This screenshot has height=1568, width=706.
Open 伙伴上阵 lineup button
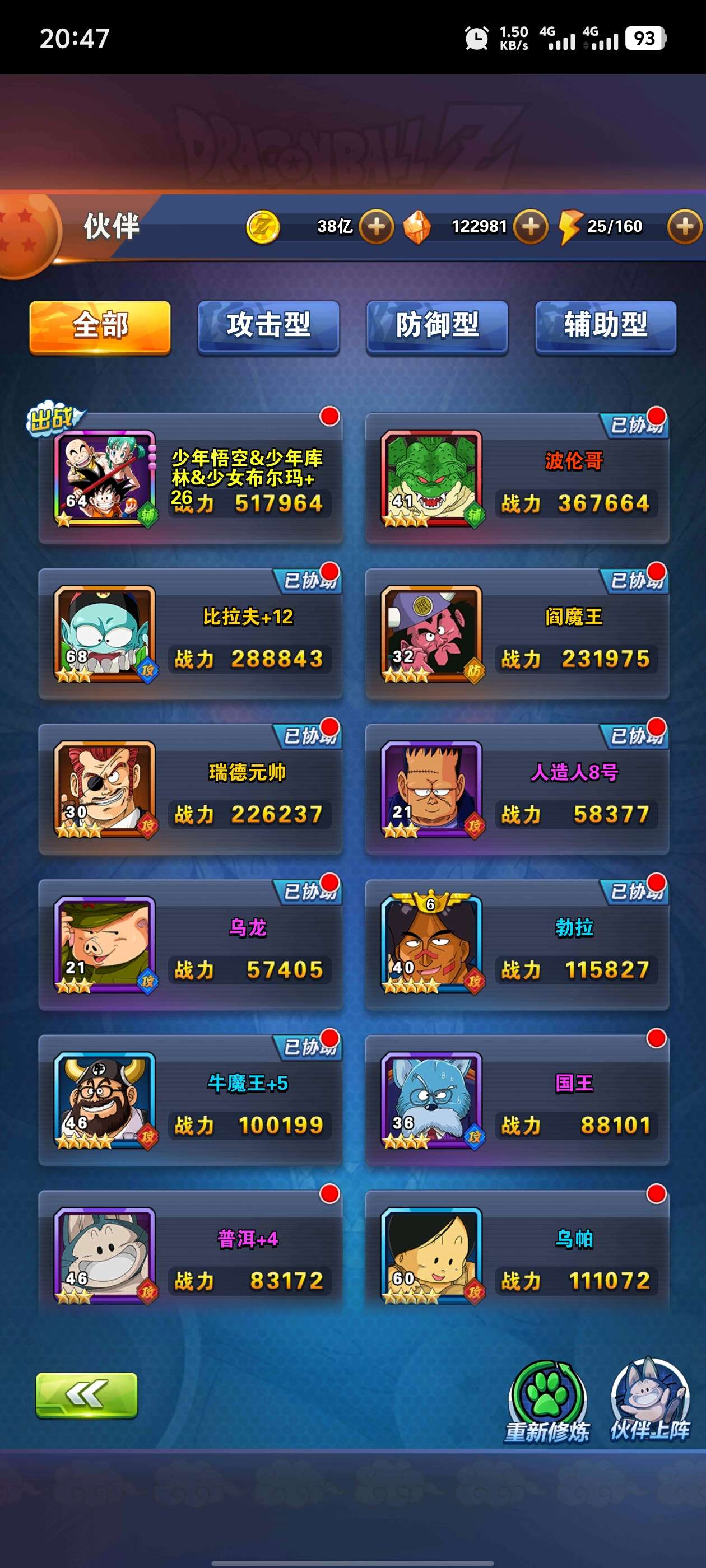[x=649, y=1401]
